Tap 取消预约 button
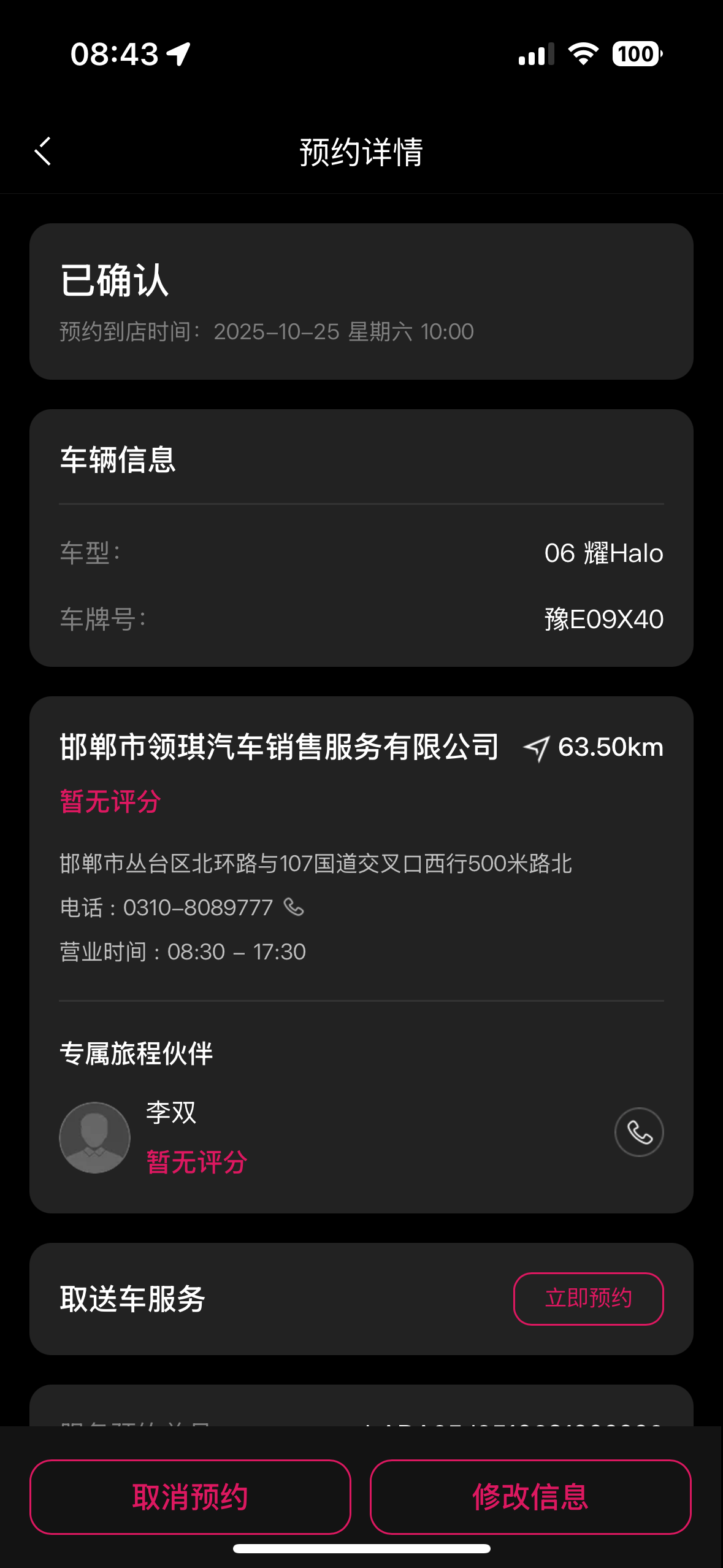 coord(190,1496)
